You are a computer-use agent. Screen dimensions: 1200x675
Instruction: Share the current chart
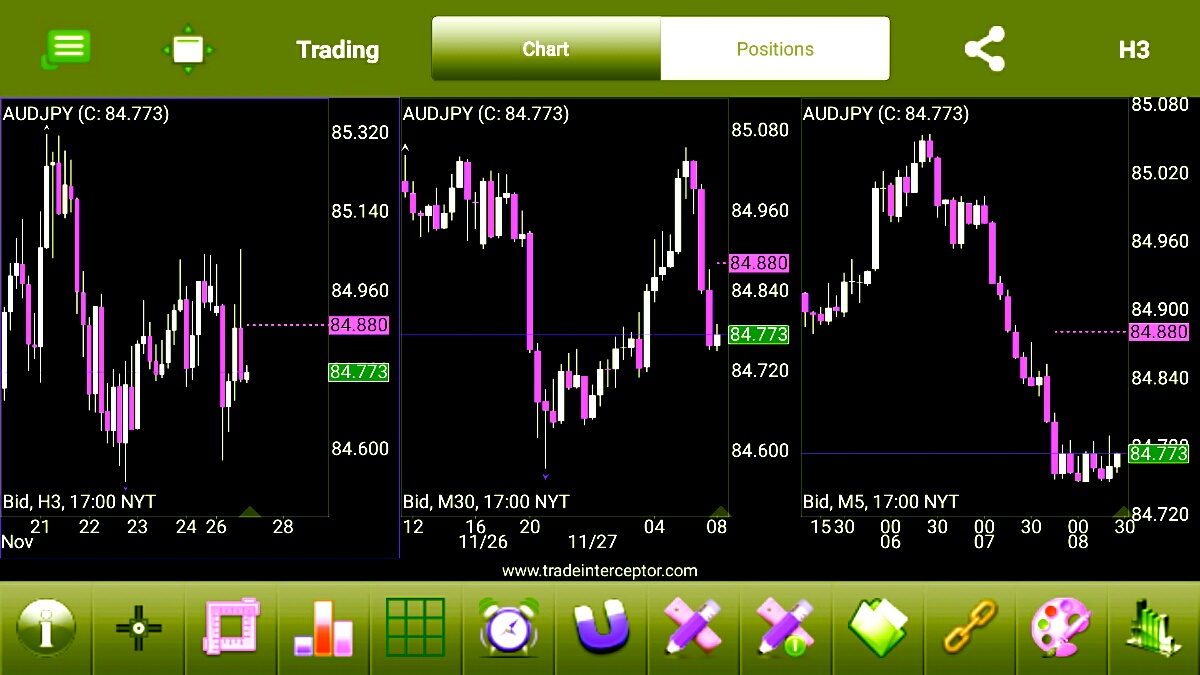[984, 49]
